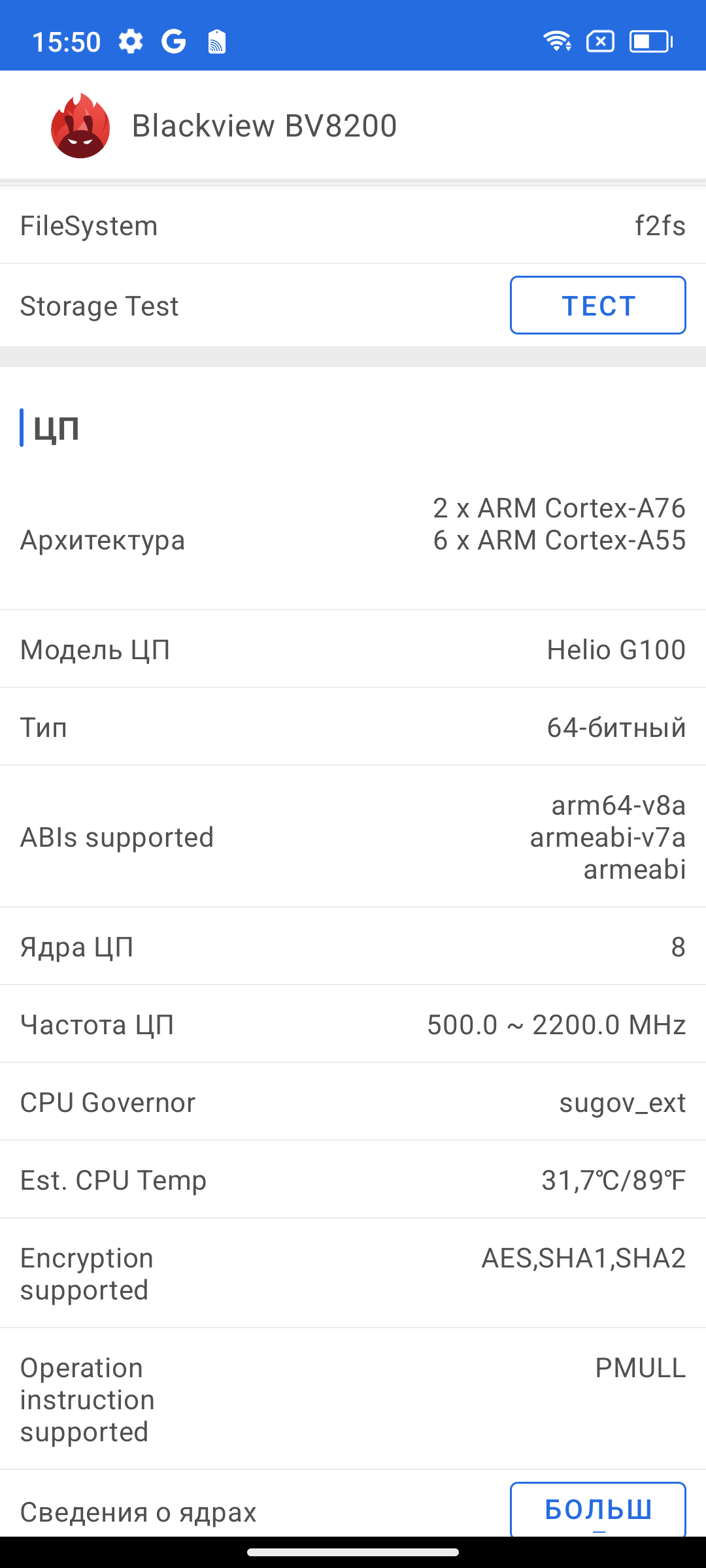Start the Storage Test with ТЕСТ button
Image resolution: width=706 pixels, height=1568 pixels.
597,305
